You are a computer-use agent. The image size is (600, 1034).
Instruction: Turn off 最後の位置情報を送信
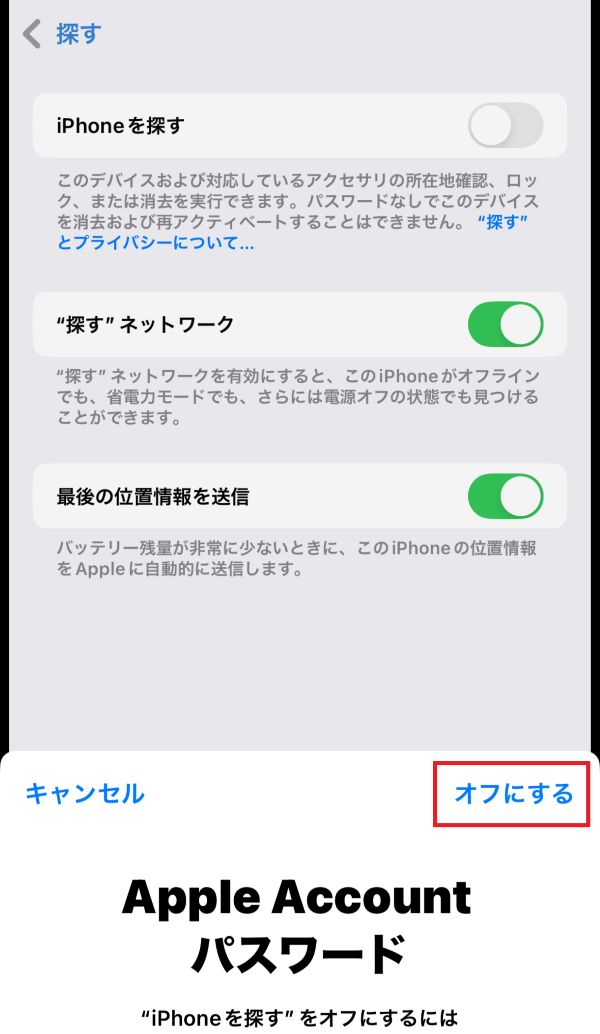(x=505, y=496)
